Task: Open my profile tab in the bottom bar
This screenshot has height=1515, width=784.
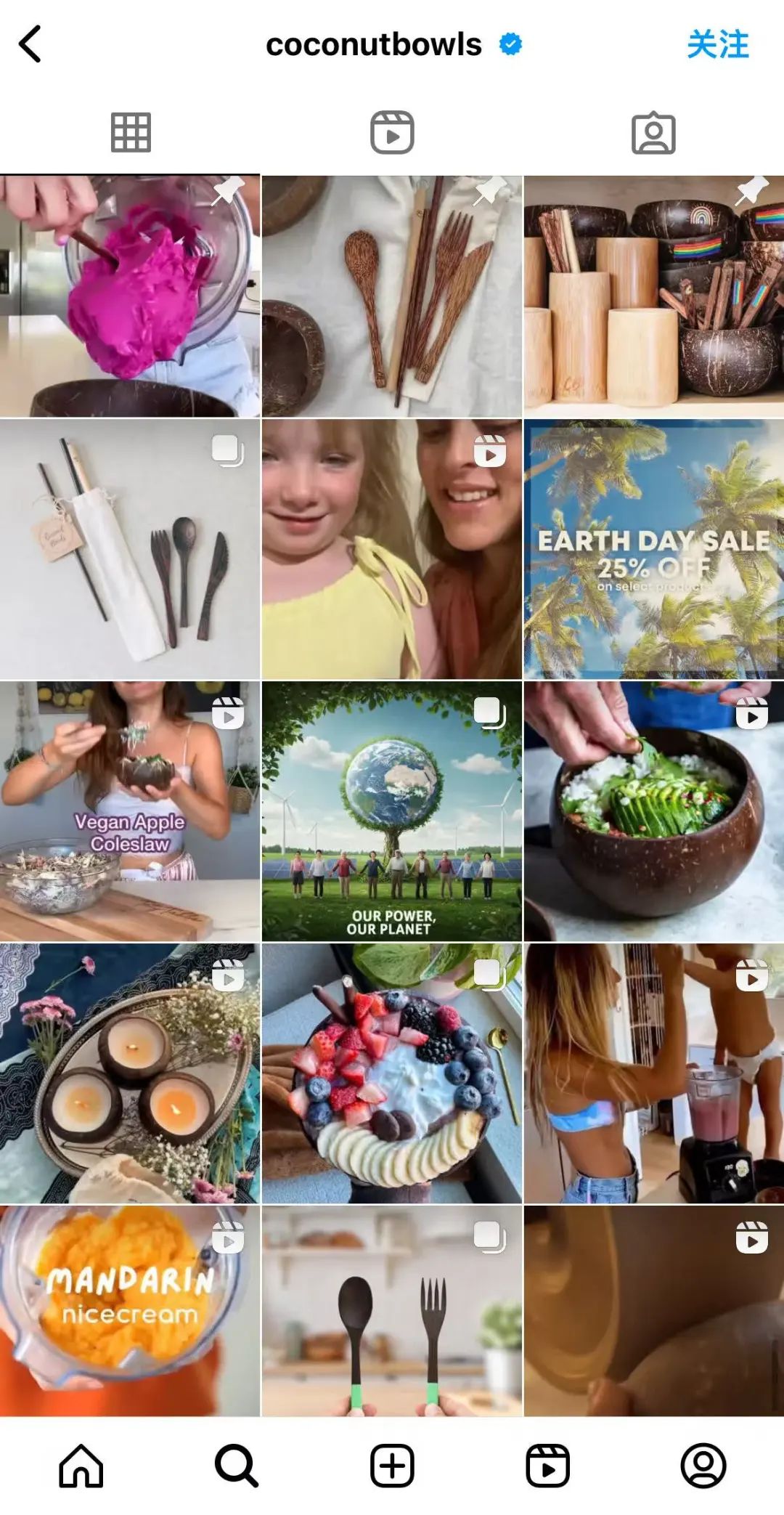Action: 703,1466
